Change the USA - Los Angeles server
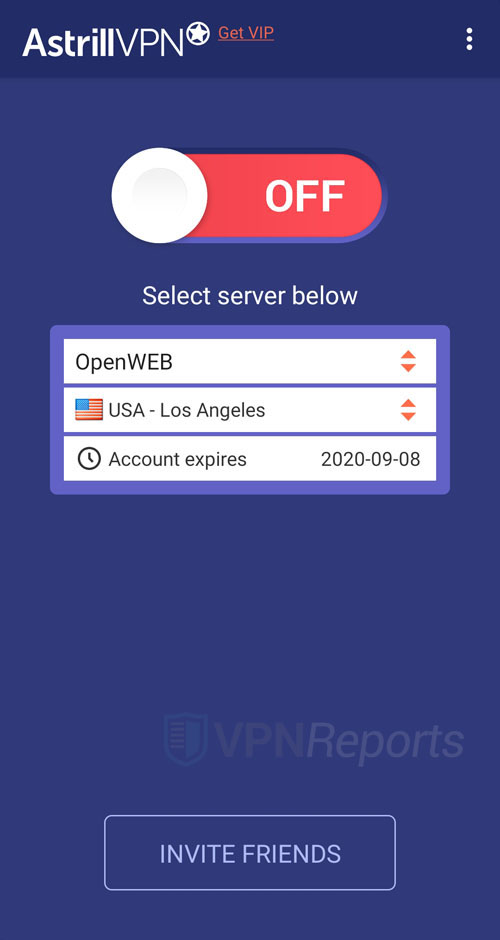The width and height of the screenshot is (500, 940). (x=249, y=410)
